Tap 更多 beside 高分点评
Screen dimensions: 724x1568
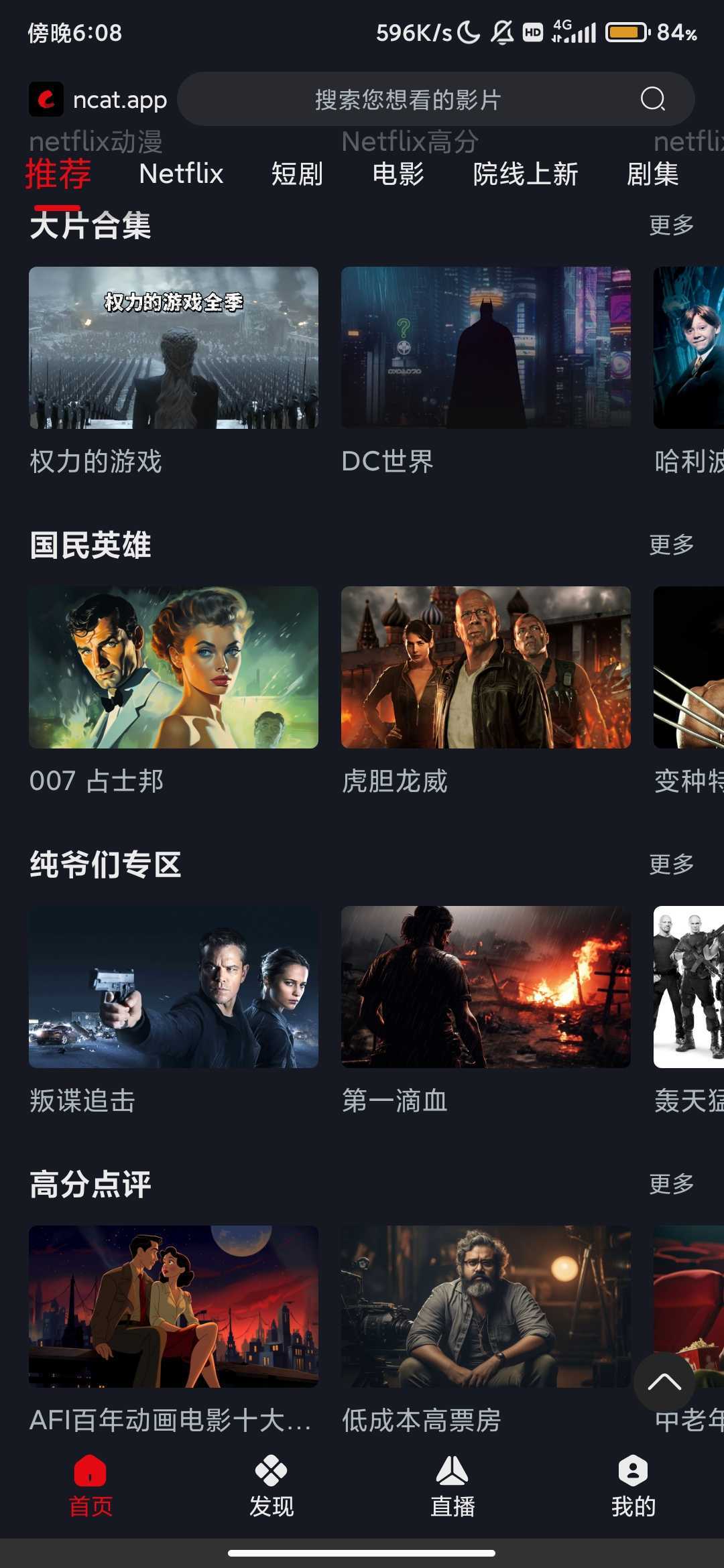click(x=671, y=1184)
